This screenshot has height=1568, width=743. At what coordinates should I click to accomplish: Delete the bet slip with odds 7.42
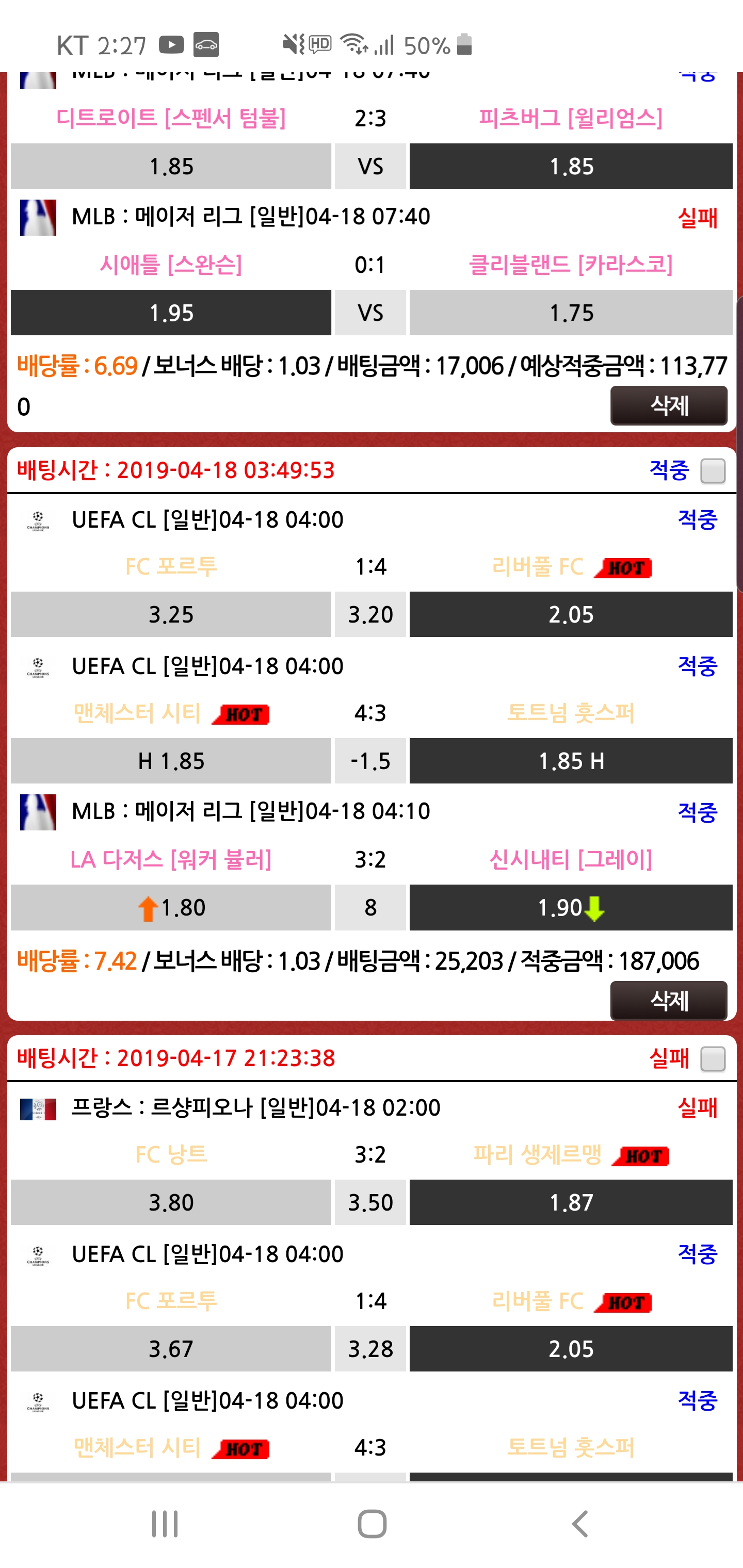[x=668, y=1000]
